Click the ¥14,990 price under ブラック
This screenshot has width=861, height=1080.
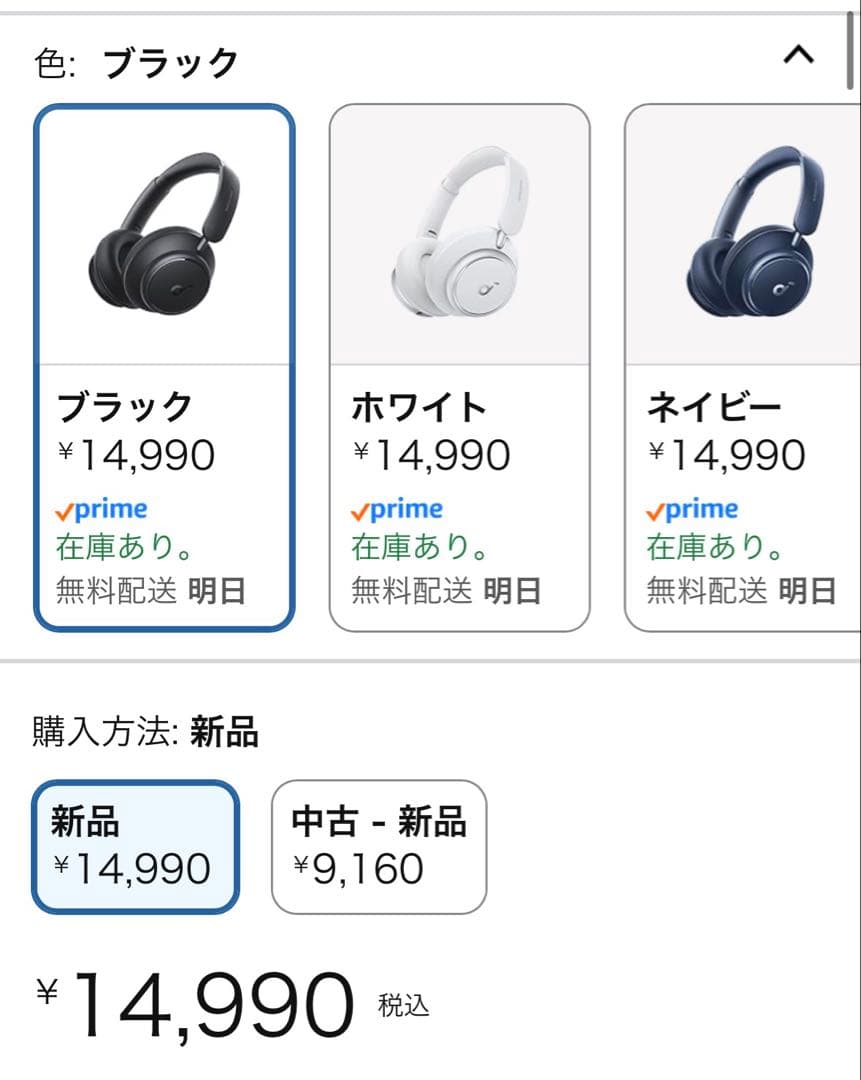coord(138,455)
